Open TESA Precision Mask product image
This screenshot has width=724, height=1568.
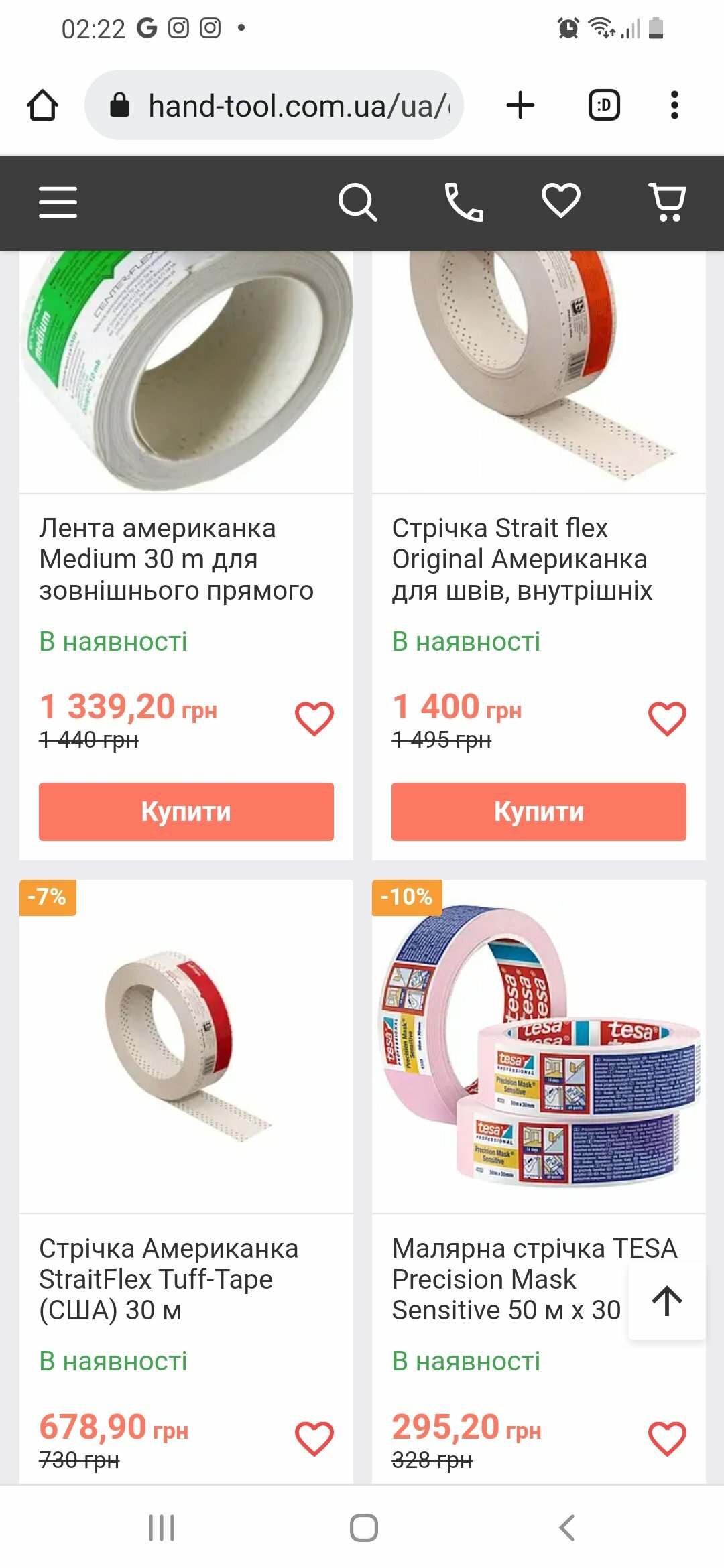point(539,1047)
